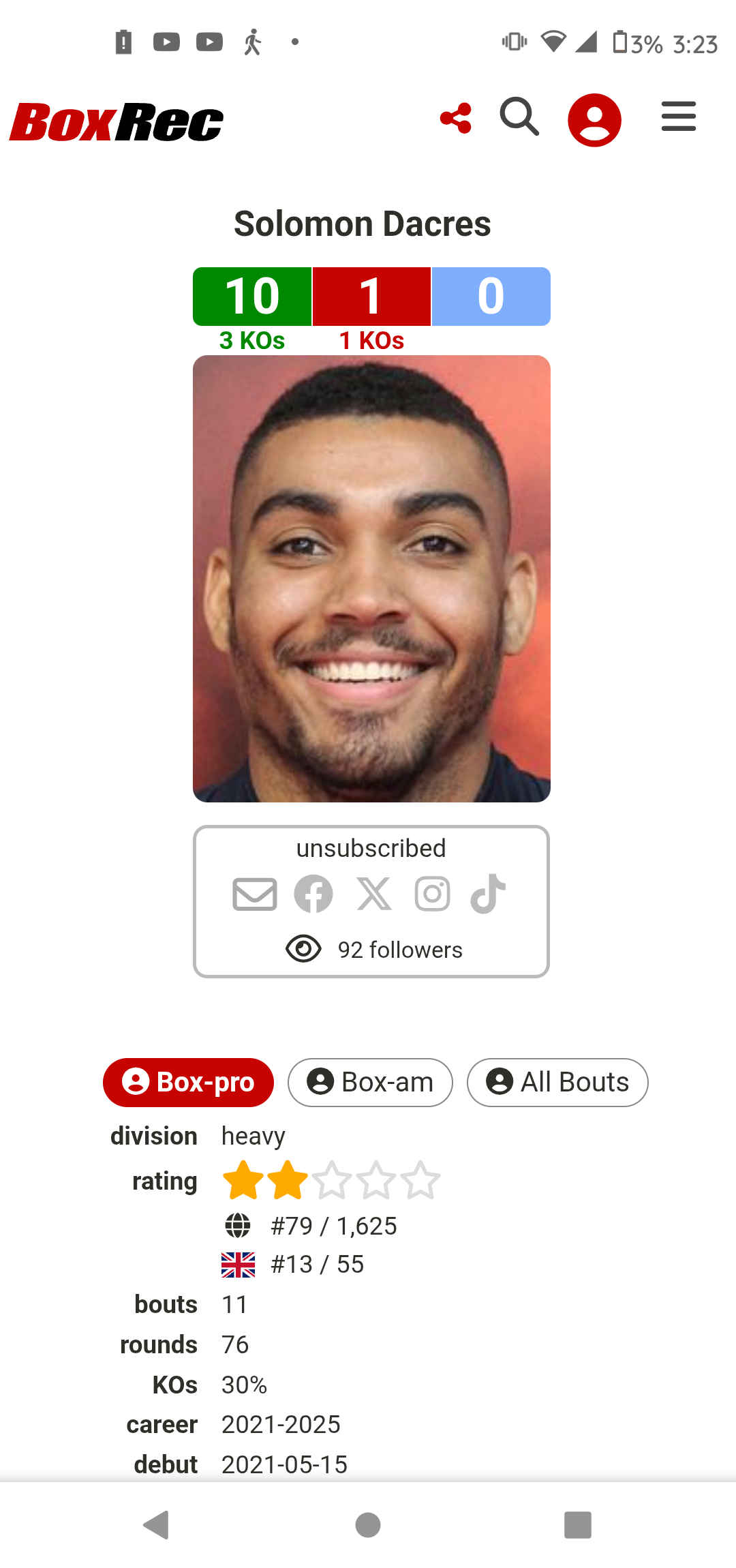
Task: Open the Facebook icon
Action: coord(313,894)
